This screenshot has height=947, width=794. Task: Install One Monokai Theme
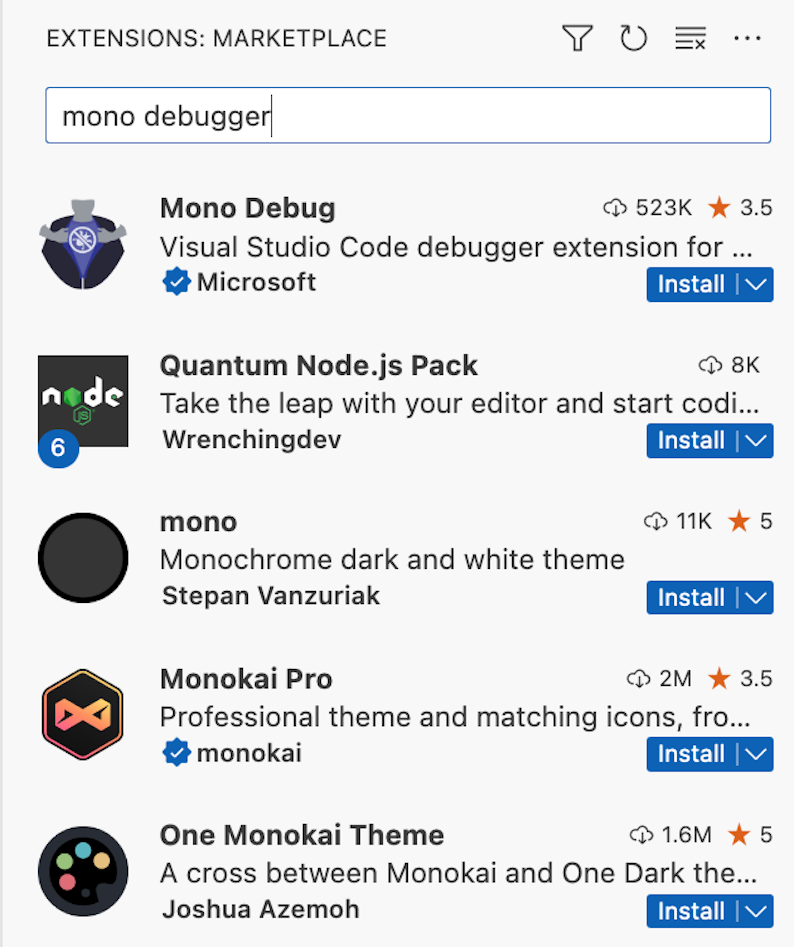click(x=691, y=911)
